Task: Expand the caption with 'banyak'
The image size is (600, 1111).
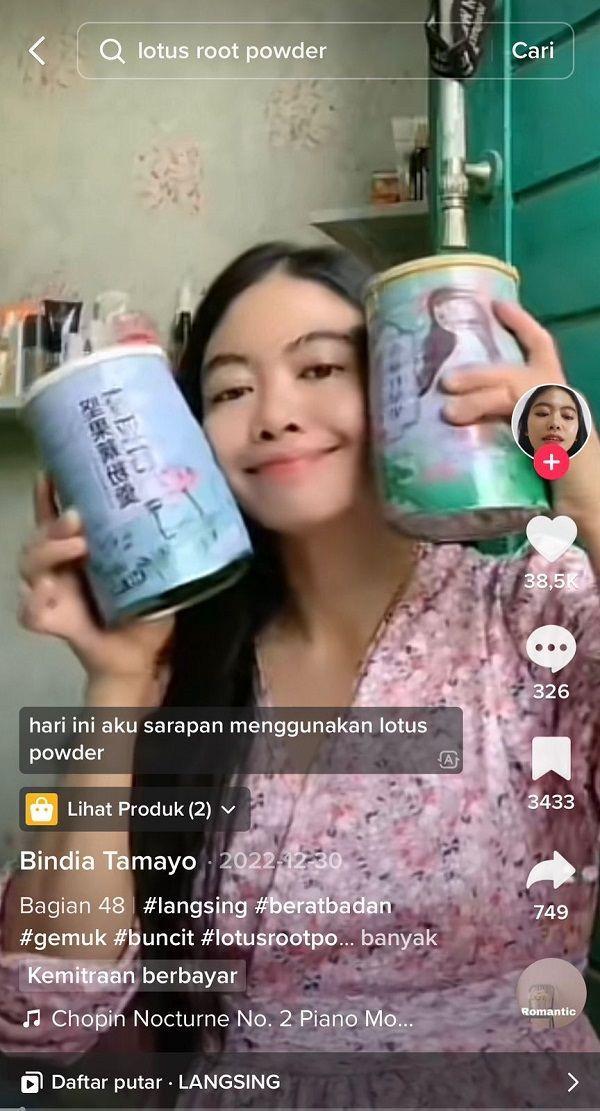Action: (x=398, y=938)
